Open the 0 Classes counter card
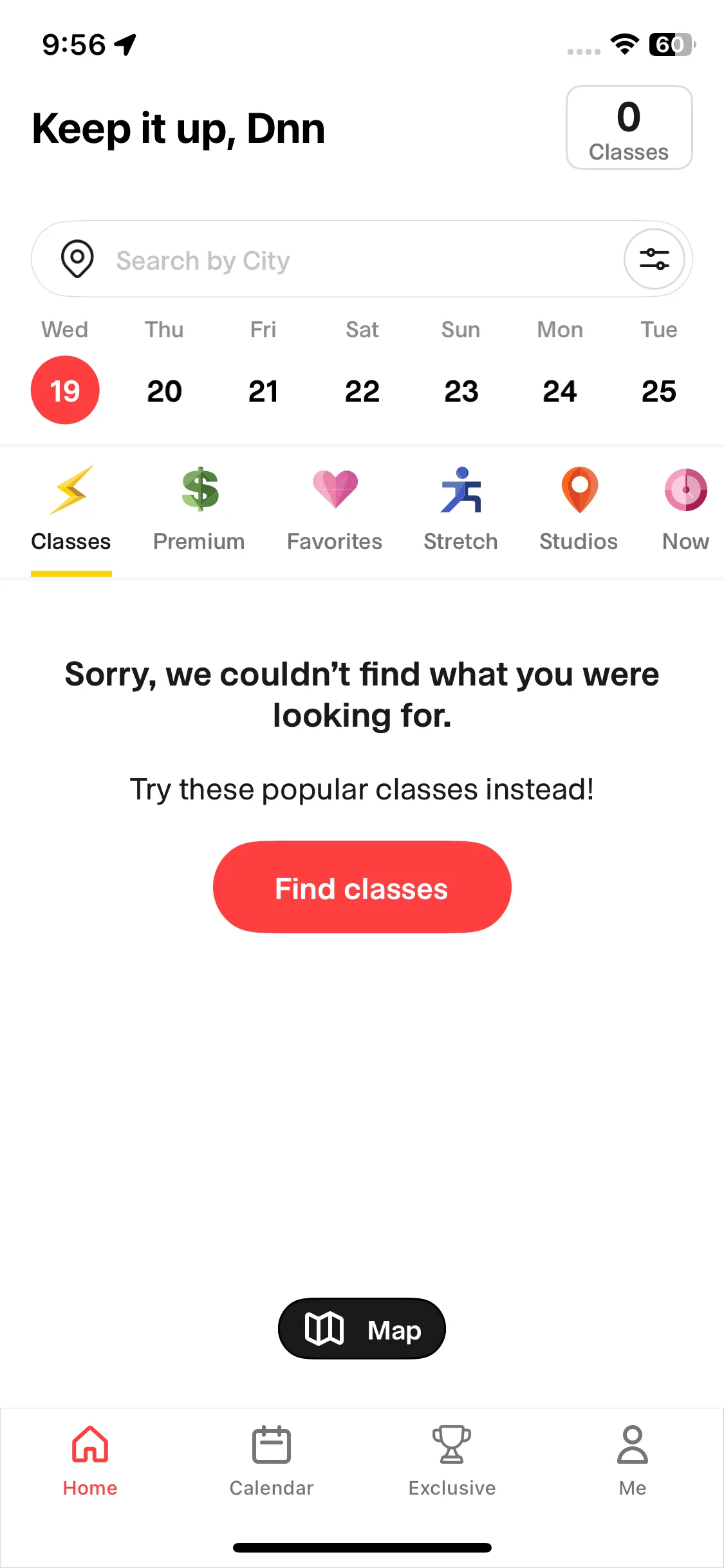The width and height of the screenshot is (724, 1568). coord(629,128)
